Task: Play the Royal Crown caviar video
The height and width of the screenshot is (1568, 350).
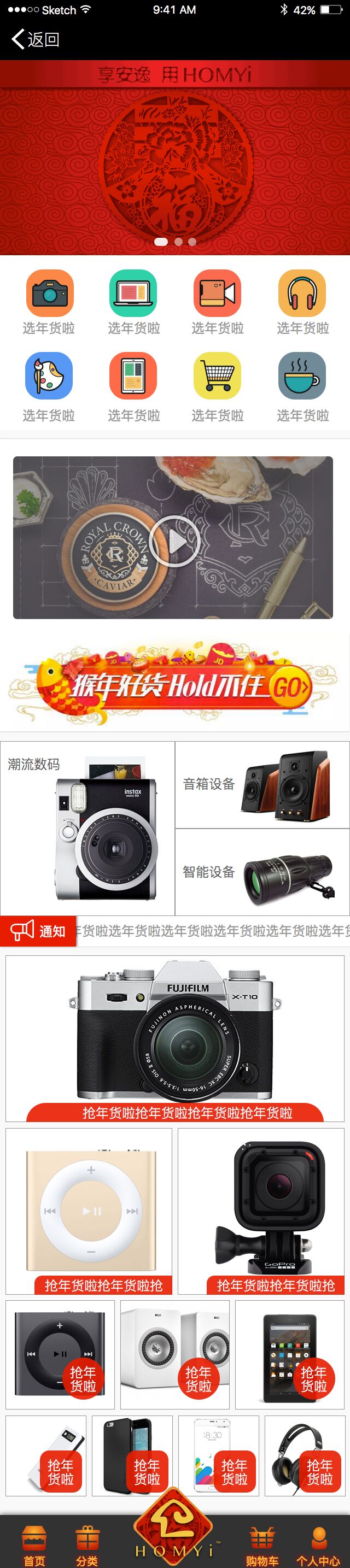Action: coord(174,541)
